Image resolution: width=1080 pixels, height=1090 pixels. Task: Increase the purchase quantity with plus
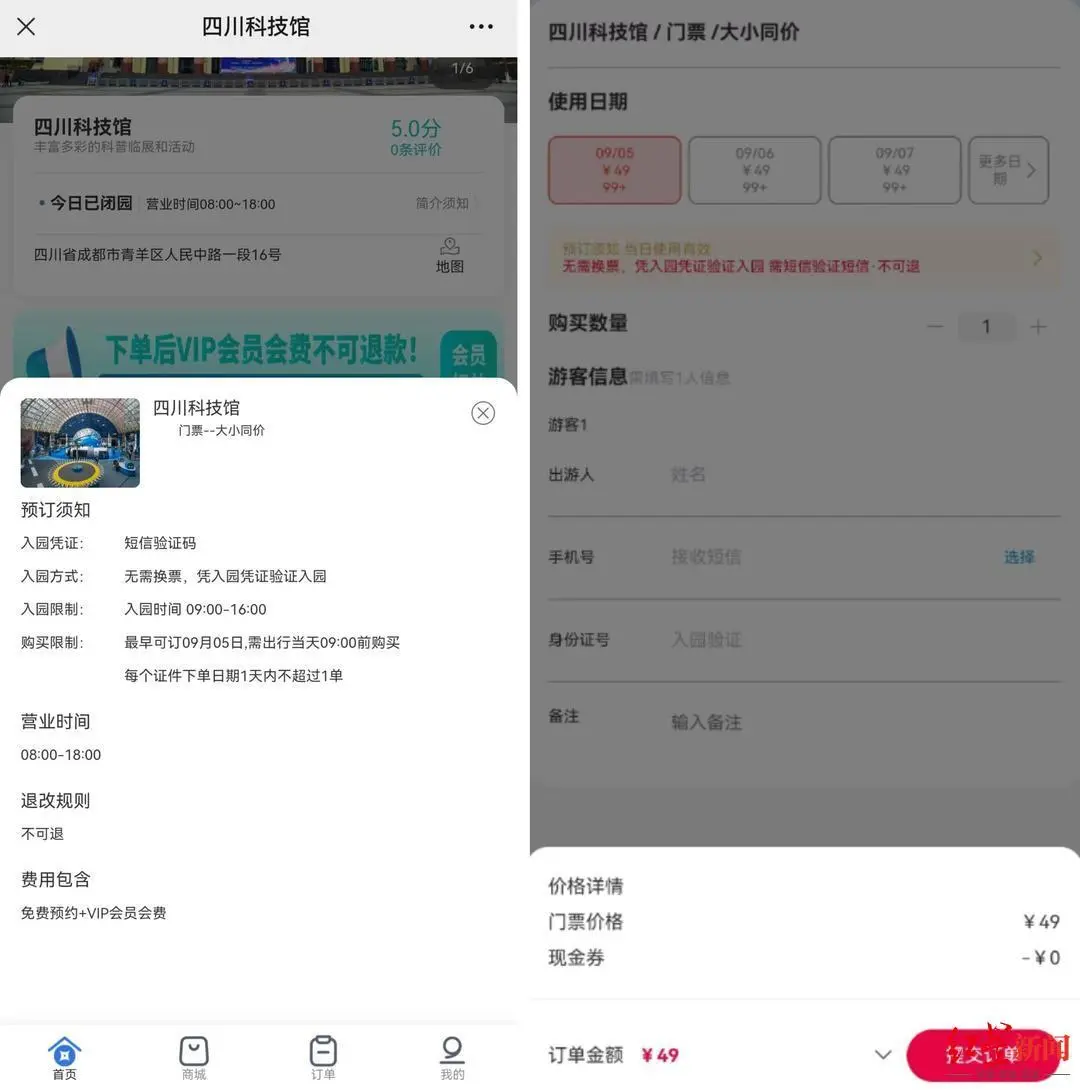point(1039,327)
